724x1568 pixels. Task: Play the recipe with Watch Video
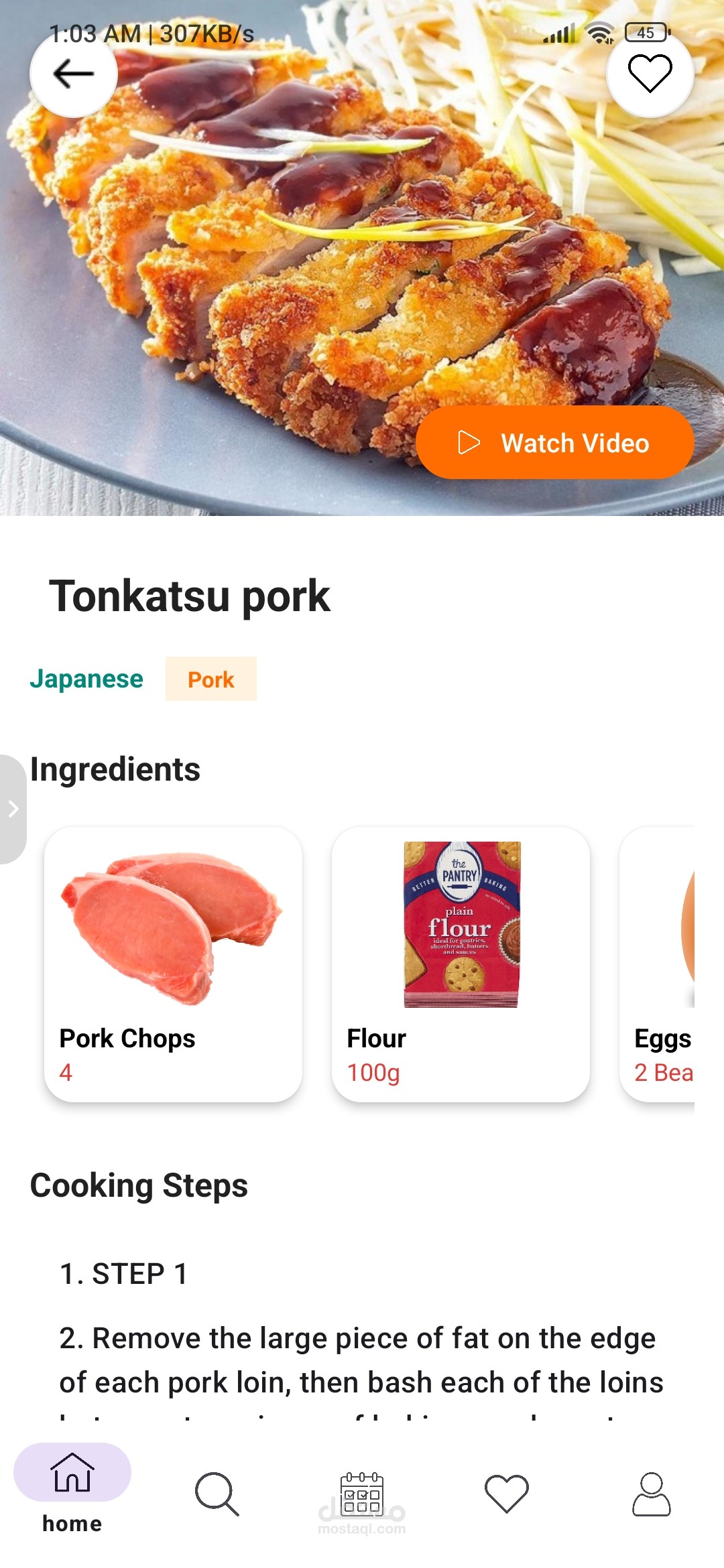click(554, 443)
